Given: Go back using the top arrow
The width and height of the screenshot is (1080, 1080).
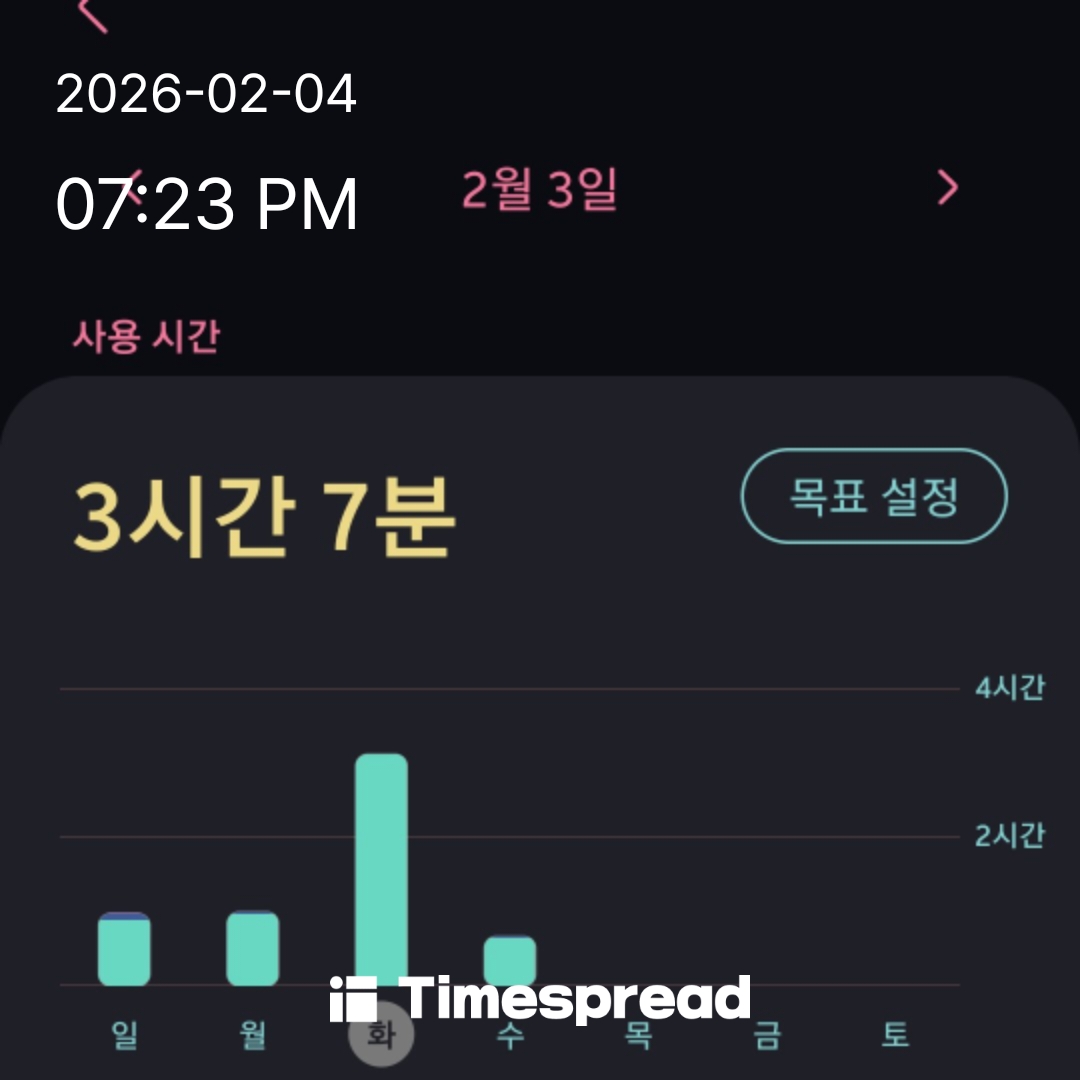Looking at the screenshot, I should 94,13.
